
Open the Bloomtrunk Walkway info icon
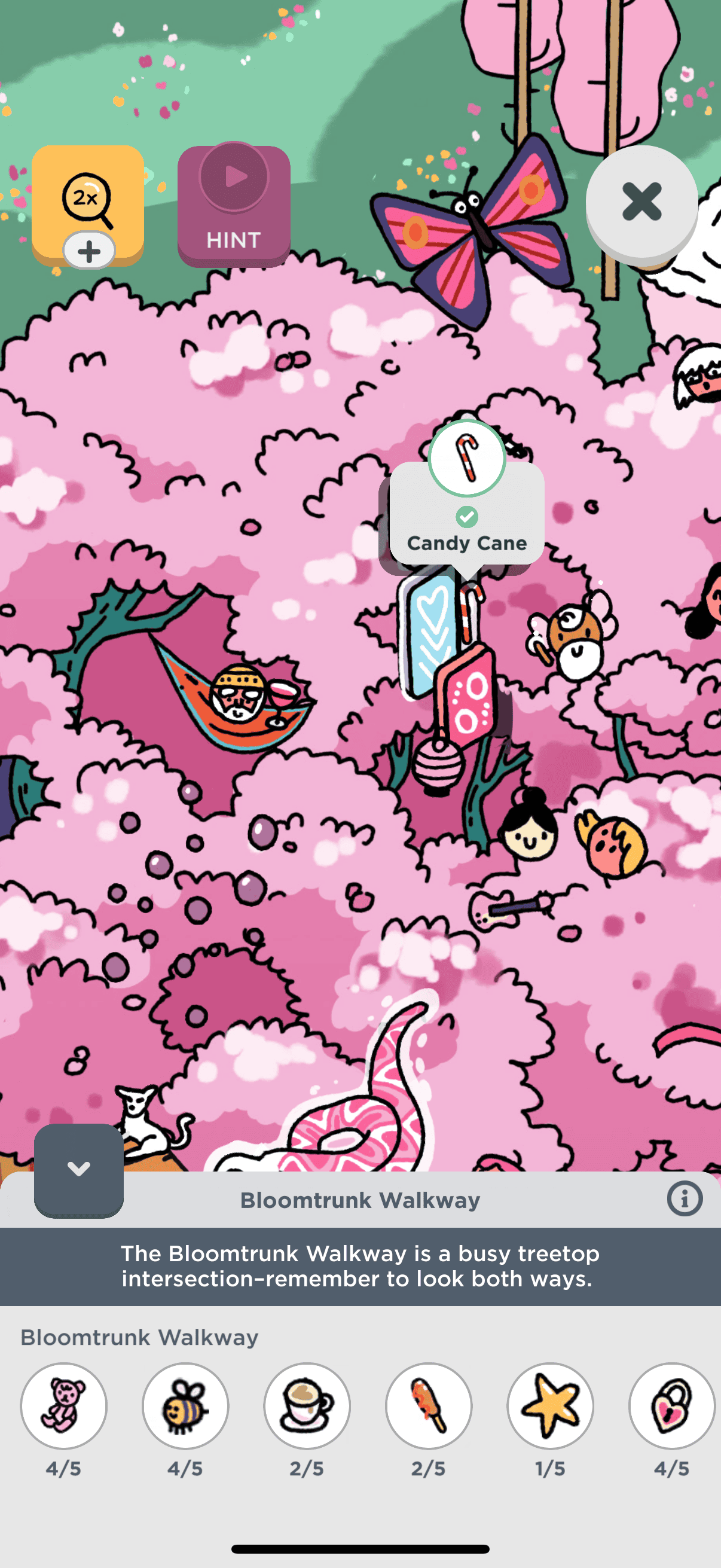[x=685, y=1199]
